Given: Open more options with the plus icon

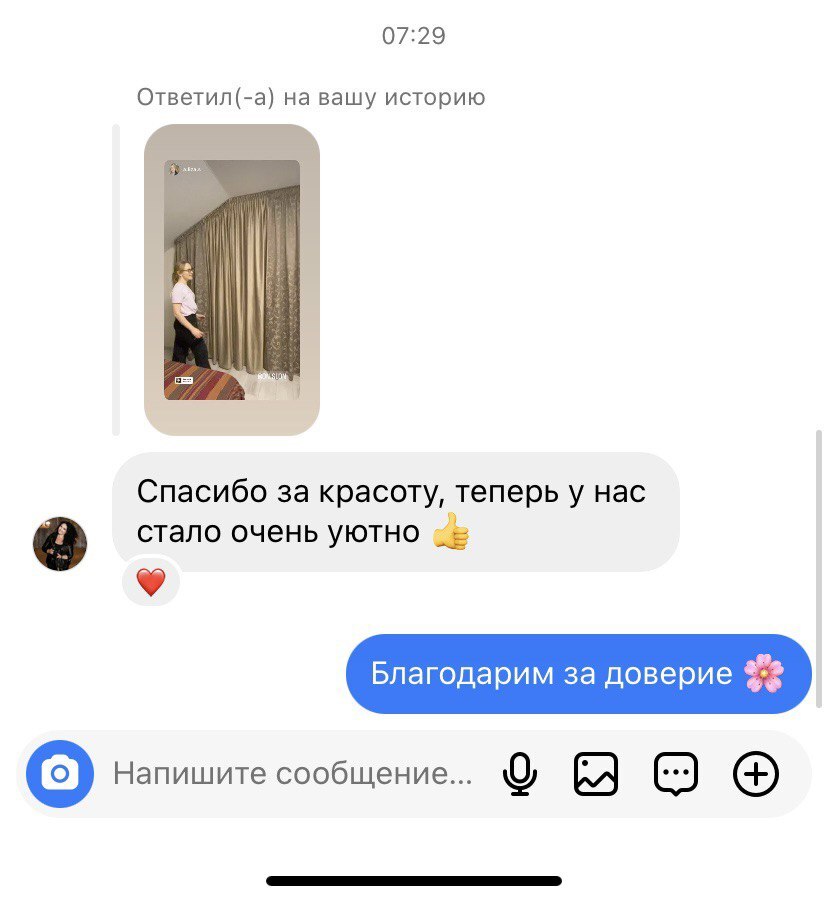Looking at the screenshot, I should [x=756, y=773].
